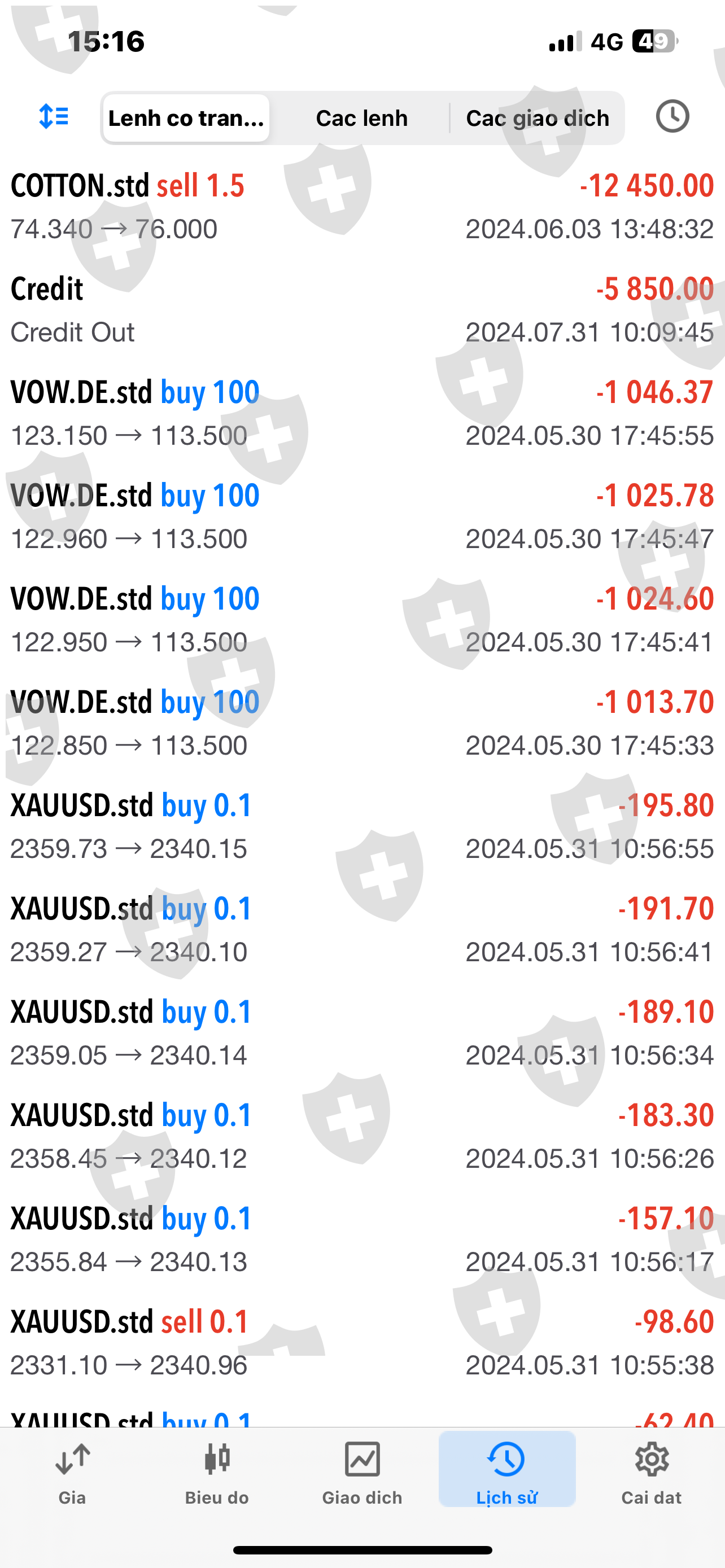Select the Lenh co tran... segment
Viewport: 725px width, 1568px height.
coord(186,118)
